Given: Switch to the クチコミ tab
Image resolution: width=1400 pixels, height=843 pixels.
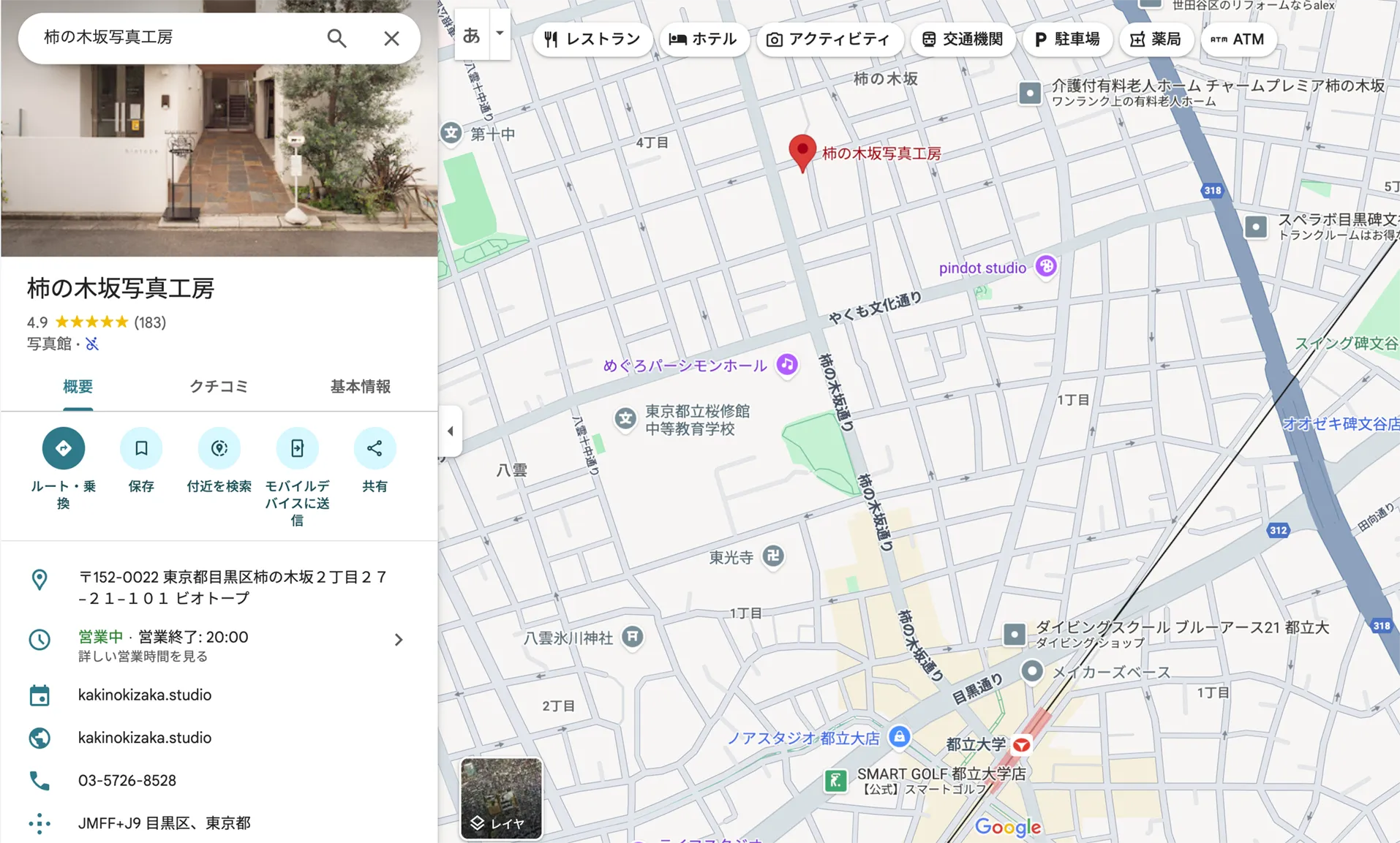Looking at the screenshot, I should coord(219,386).
